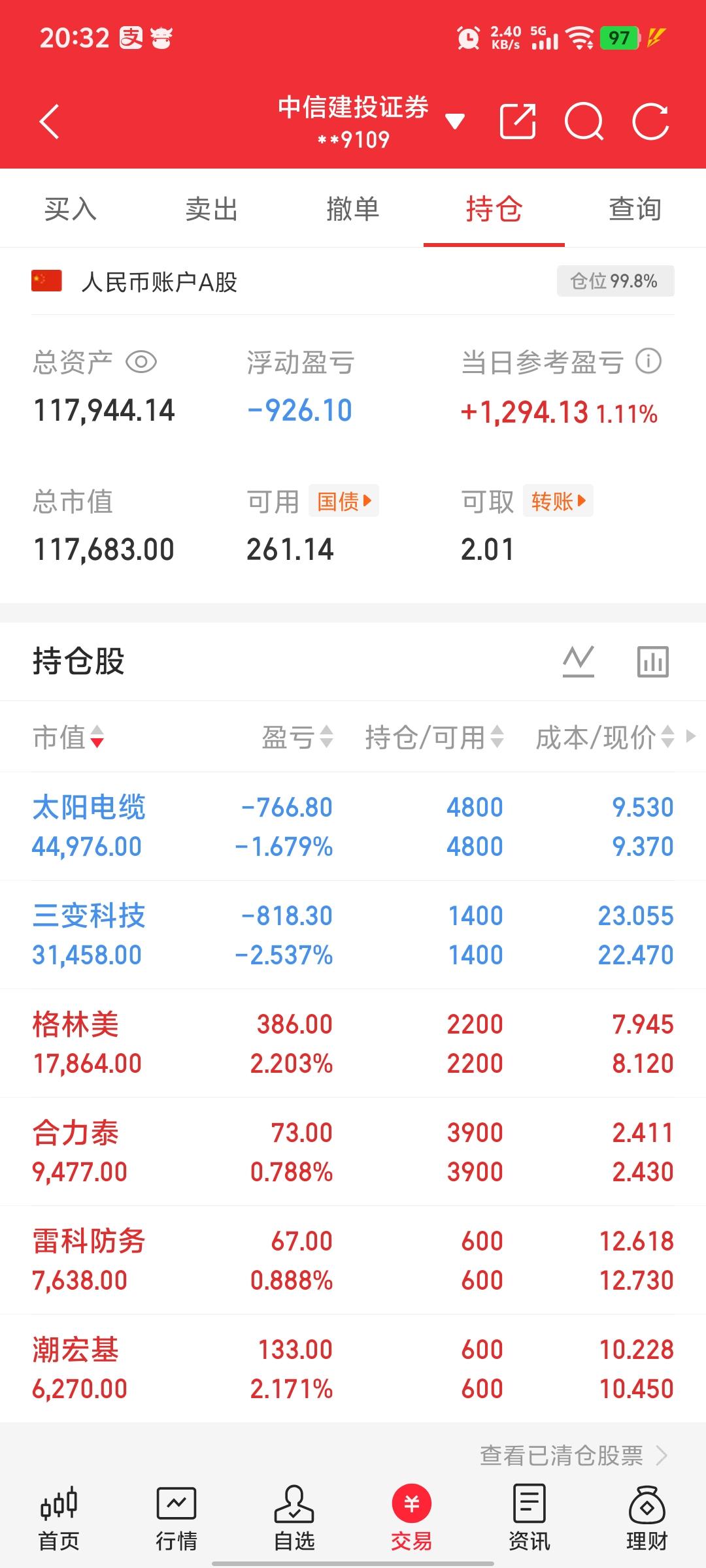Switch holdings to bar chart view

[x=653, y=661]
